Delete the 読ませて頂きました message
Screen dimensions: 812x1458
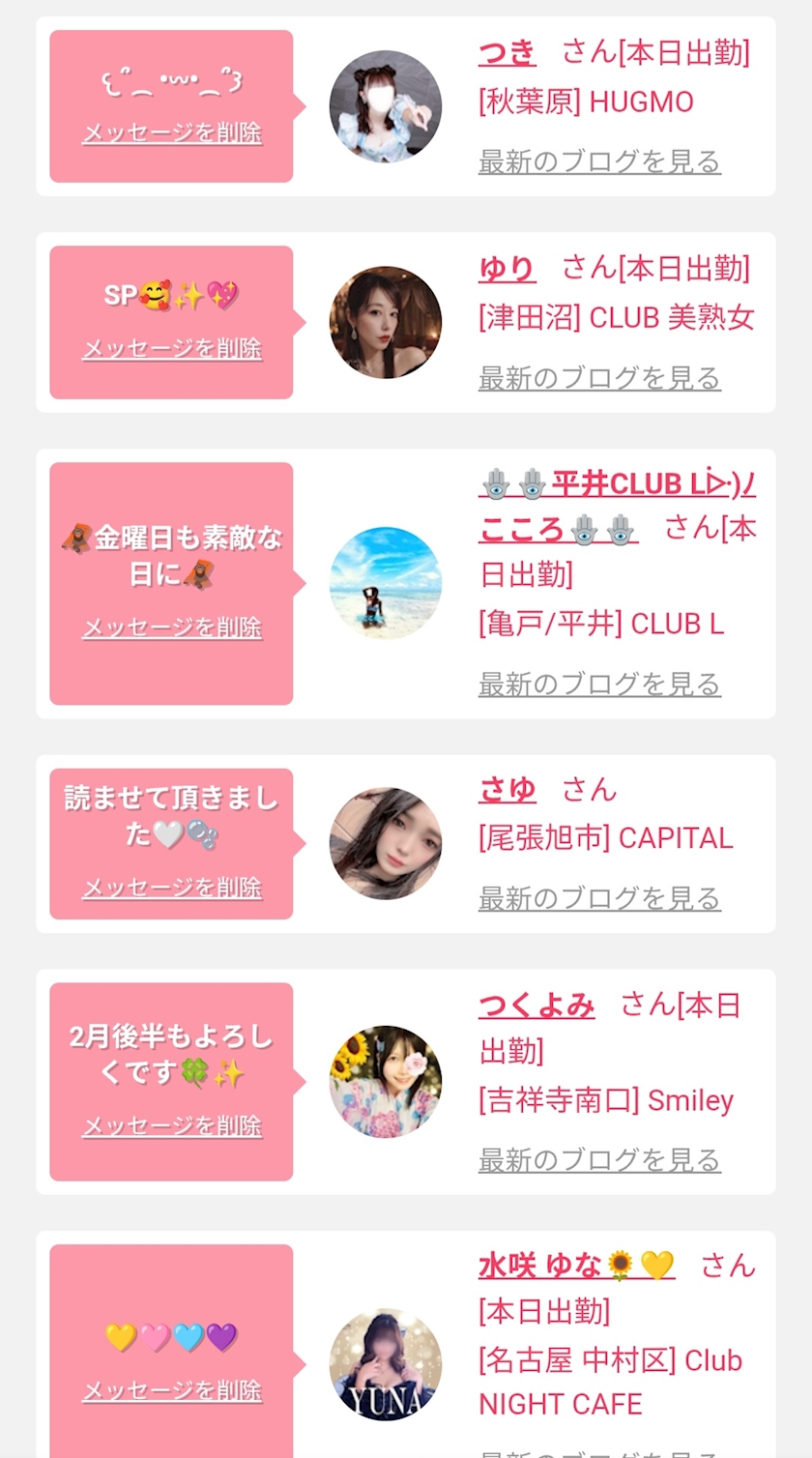pyautogui.click(x=172, y=888)
